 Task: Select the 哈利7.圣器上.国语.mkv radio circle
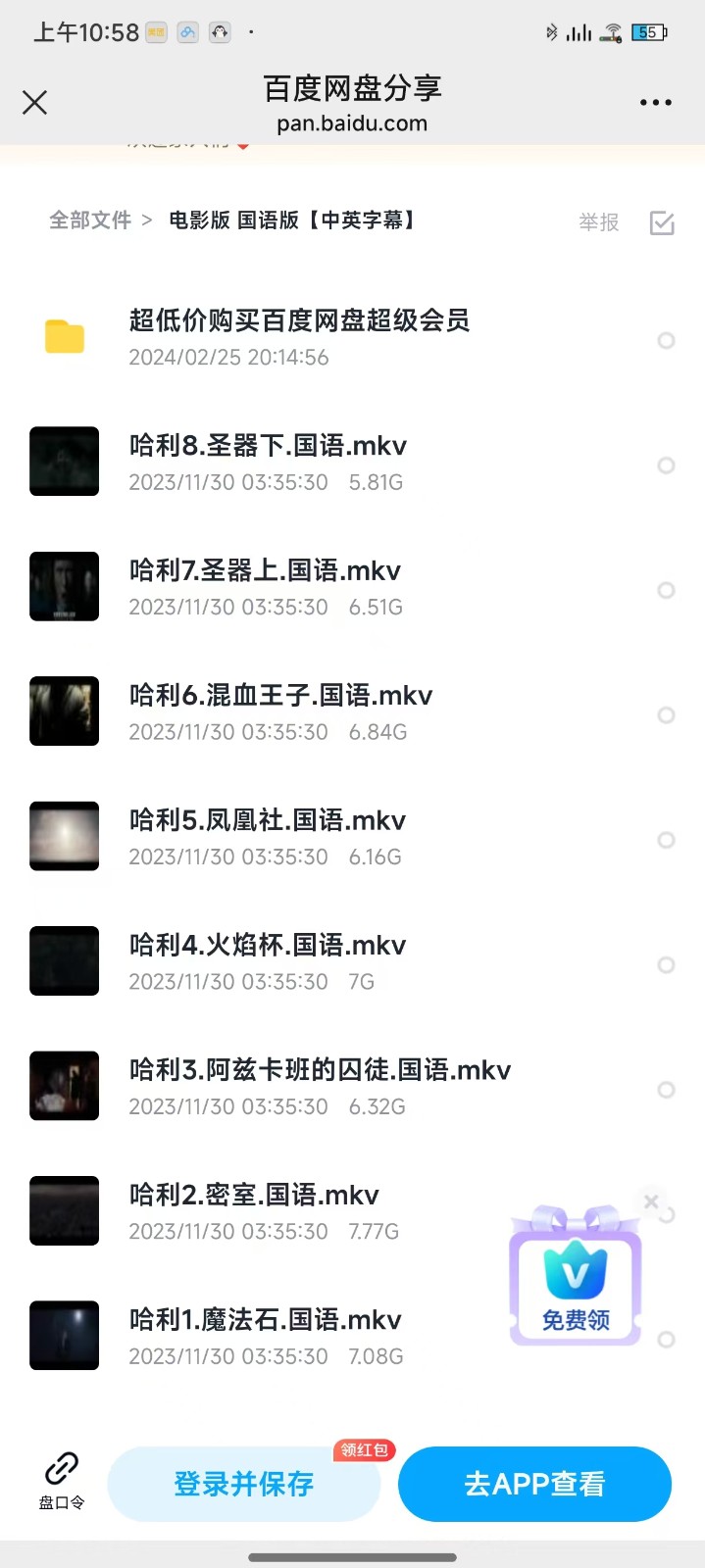[x=666, y=590]
